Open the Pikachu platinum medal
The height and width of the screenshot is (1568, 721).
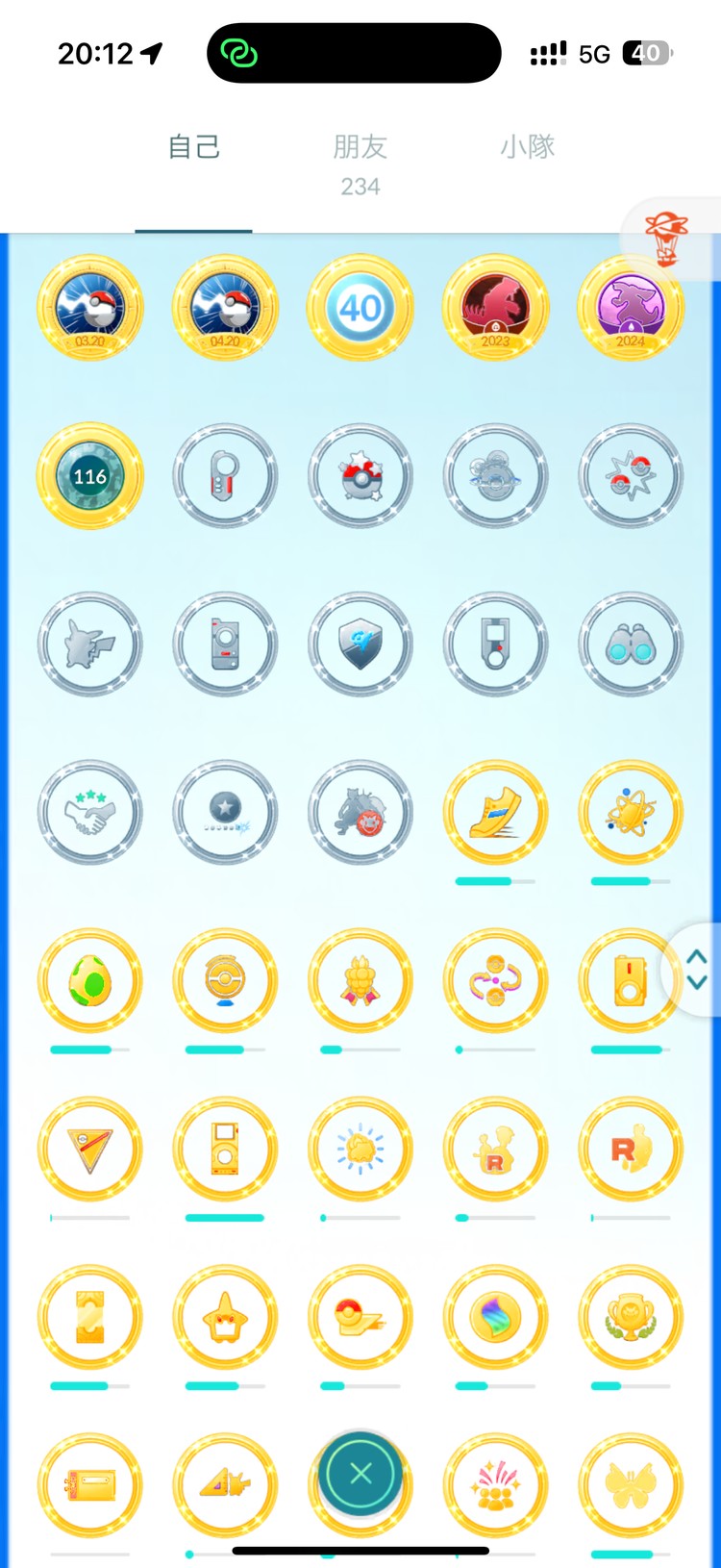(90, 645)
